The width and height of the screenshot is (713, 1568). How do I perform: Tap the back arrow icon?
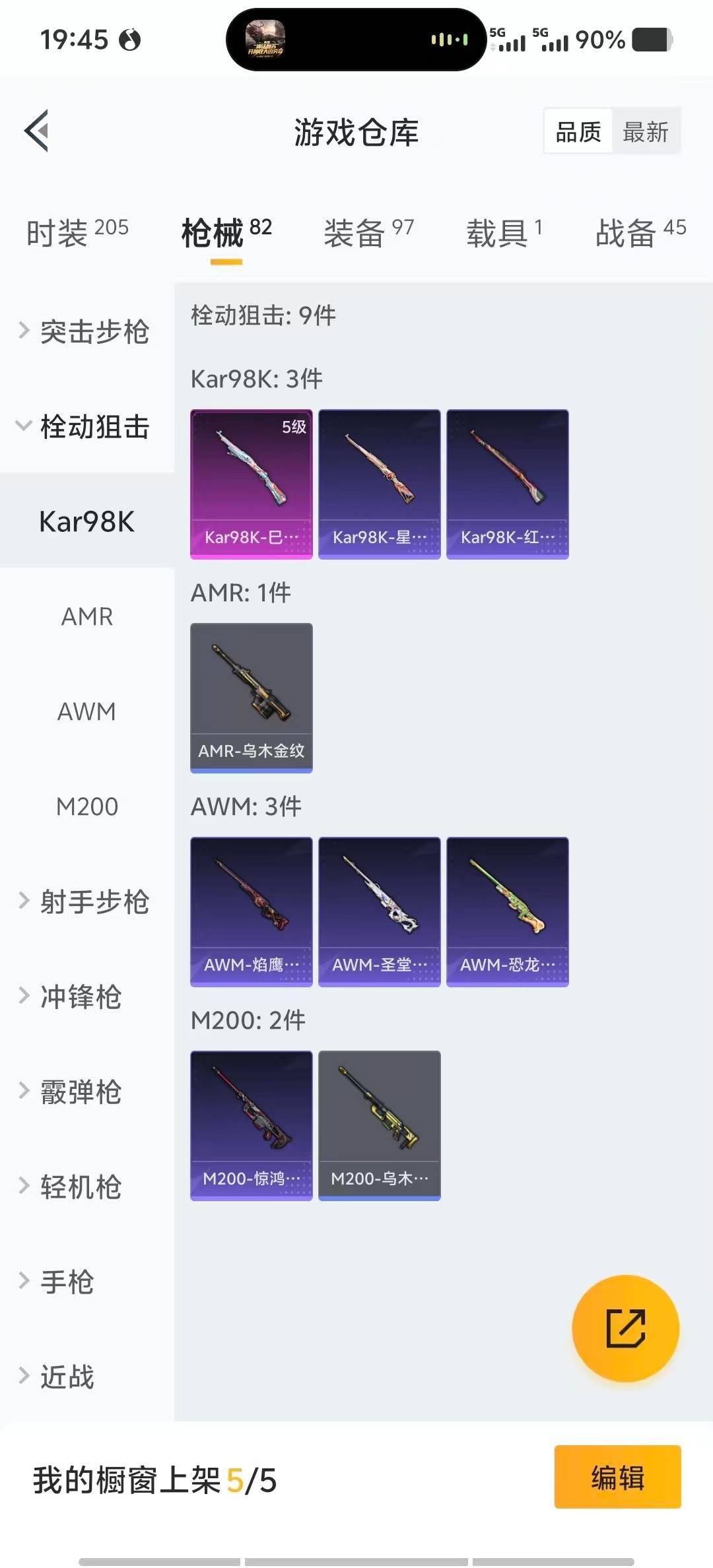click(38, 131)
